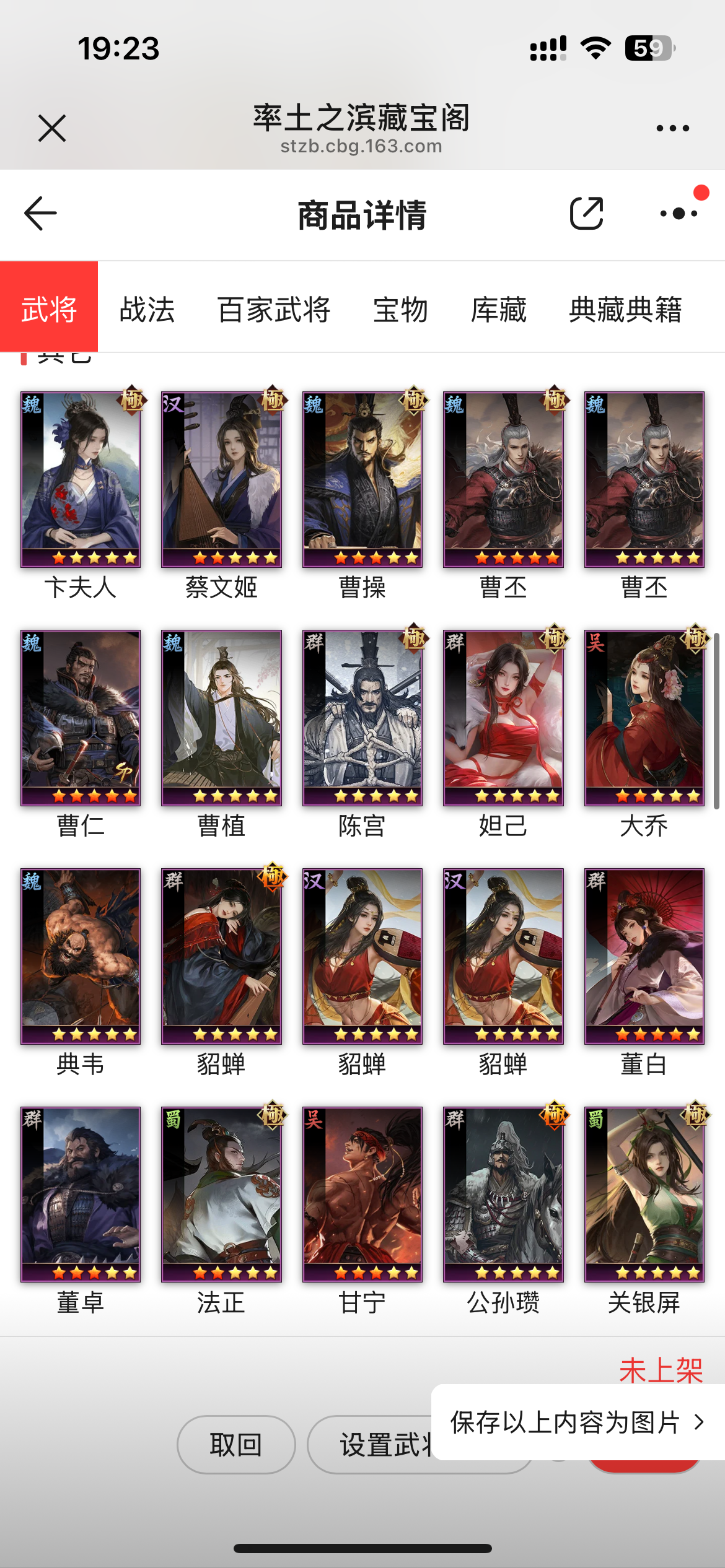View the 典藏典籍 tab

[x=626, y=309]
